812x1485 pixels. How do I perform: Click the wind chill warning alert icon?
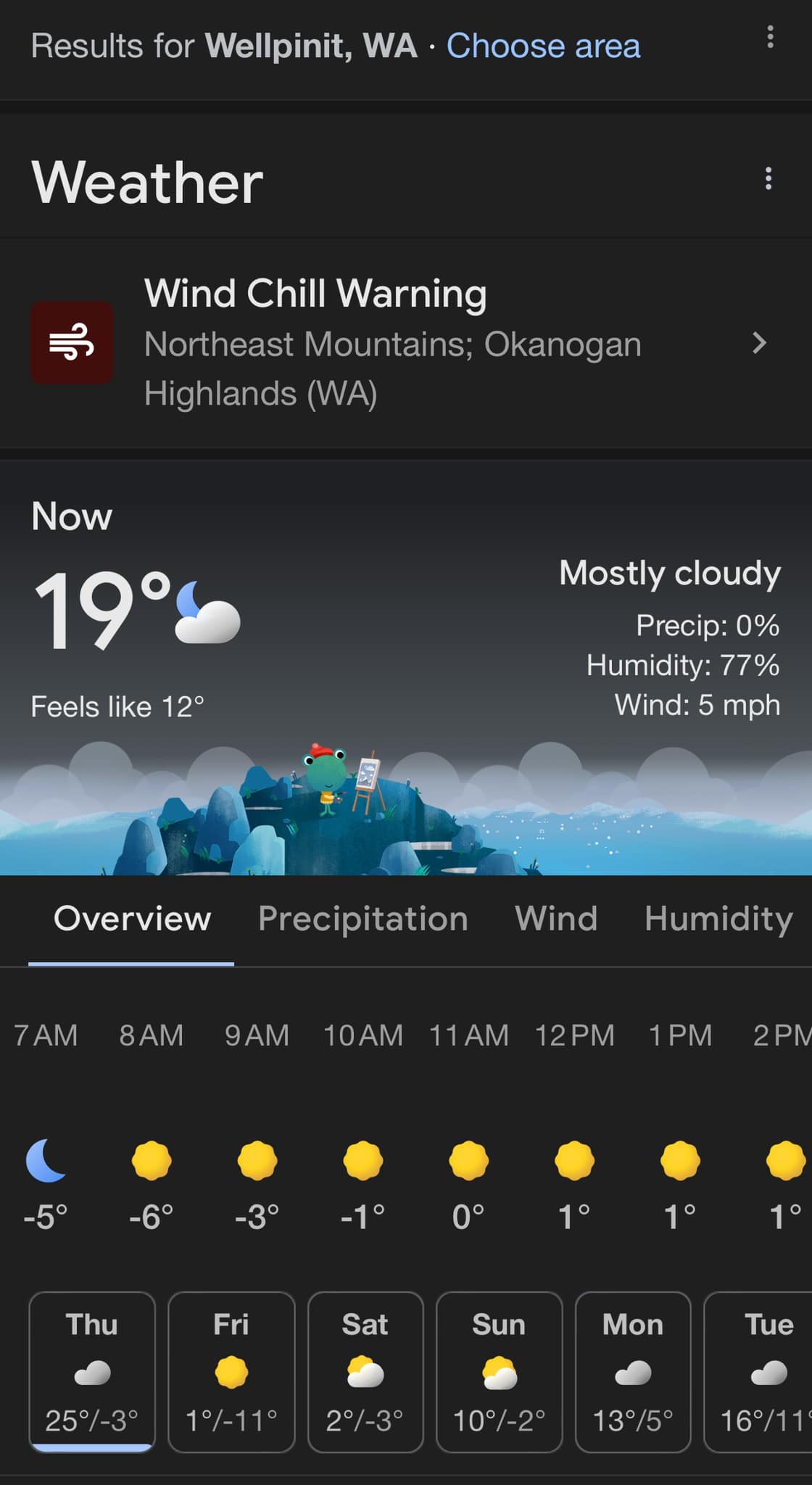pyautogui.click(x=72, y=343)
